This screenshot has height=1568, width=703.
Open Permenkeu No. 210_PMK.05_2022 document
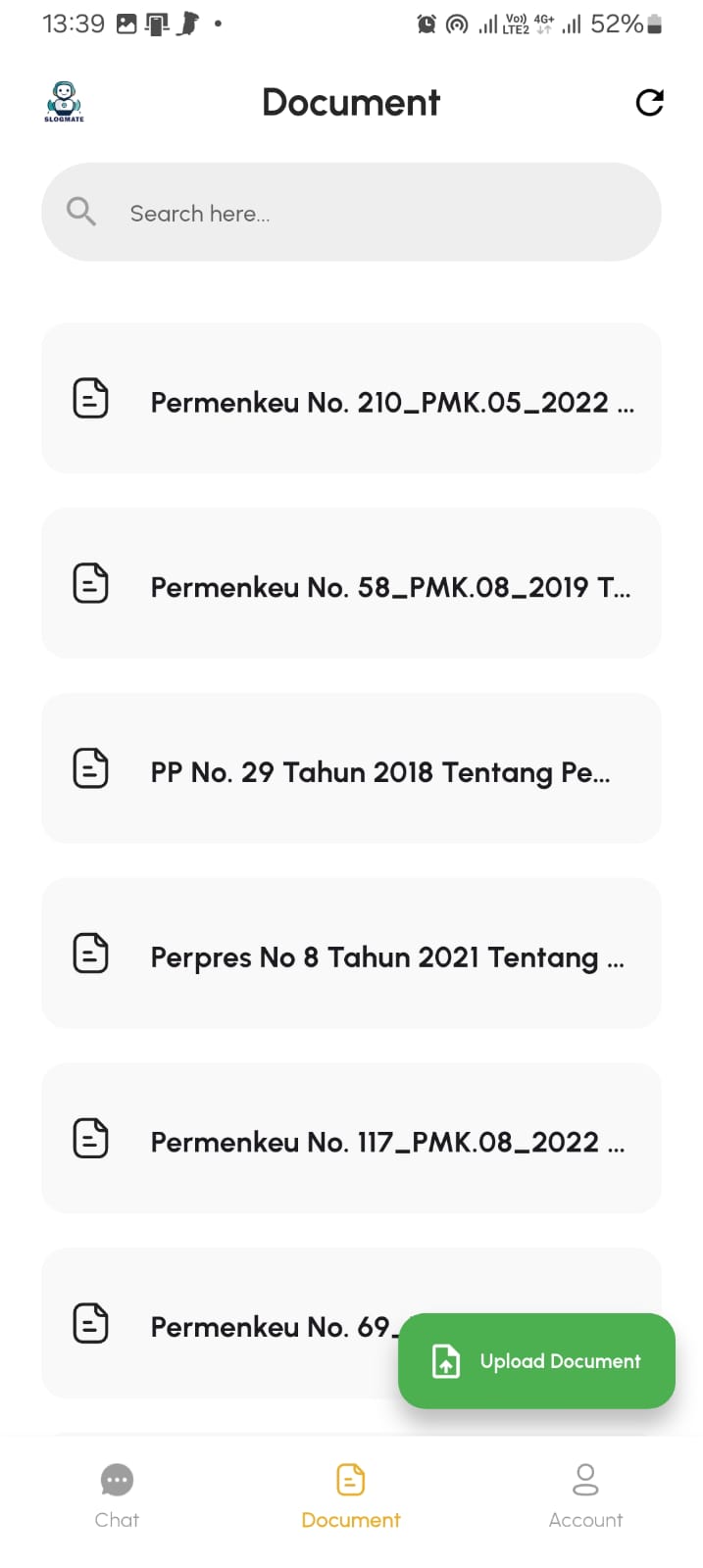point(351,400)
